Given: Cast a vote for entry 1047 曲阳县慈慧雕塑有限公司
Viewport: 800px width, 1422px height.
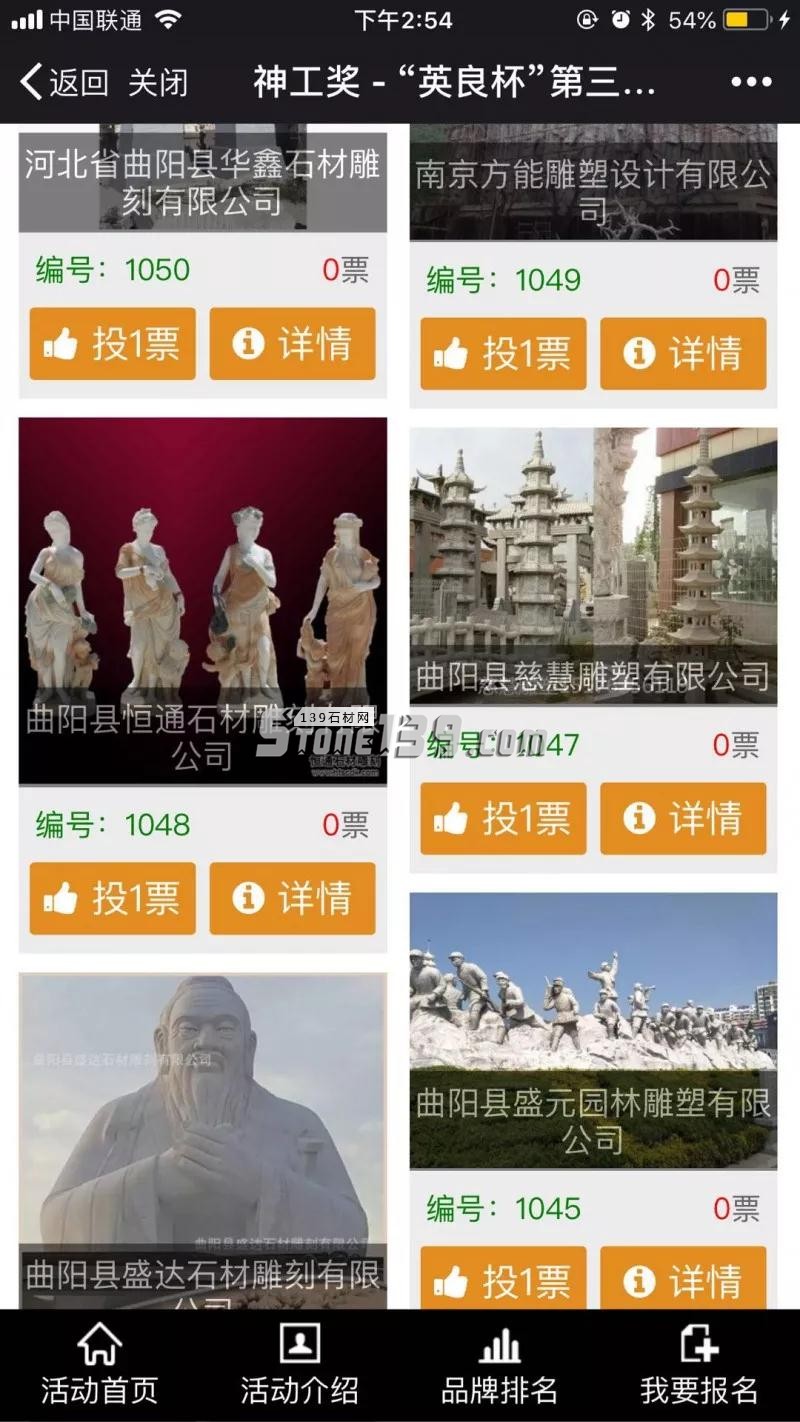Looking at the screenshot, I should tap(500, 820).
